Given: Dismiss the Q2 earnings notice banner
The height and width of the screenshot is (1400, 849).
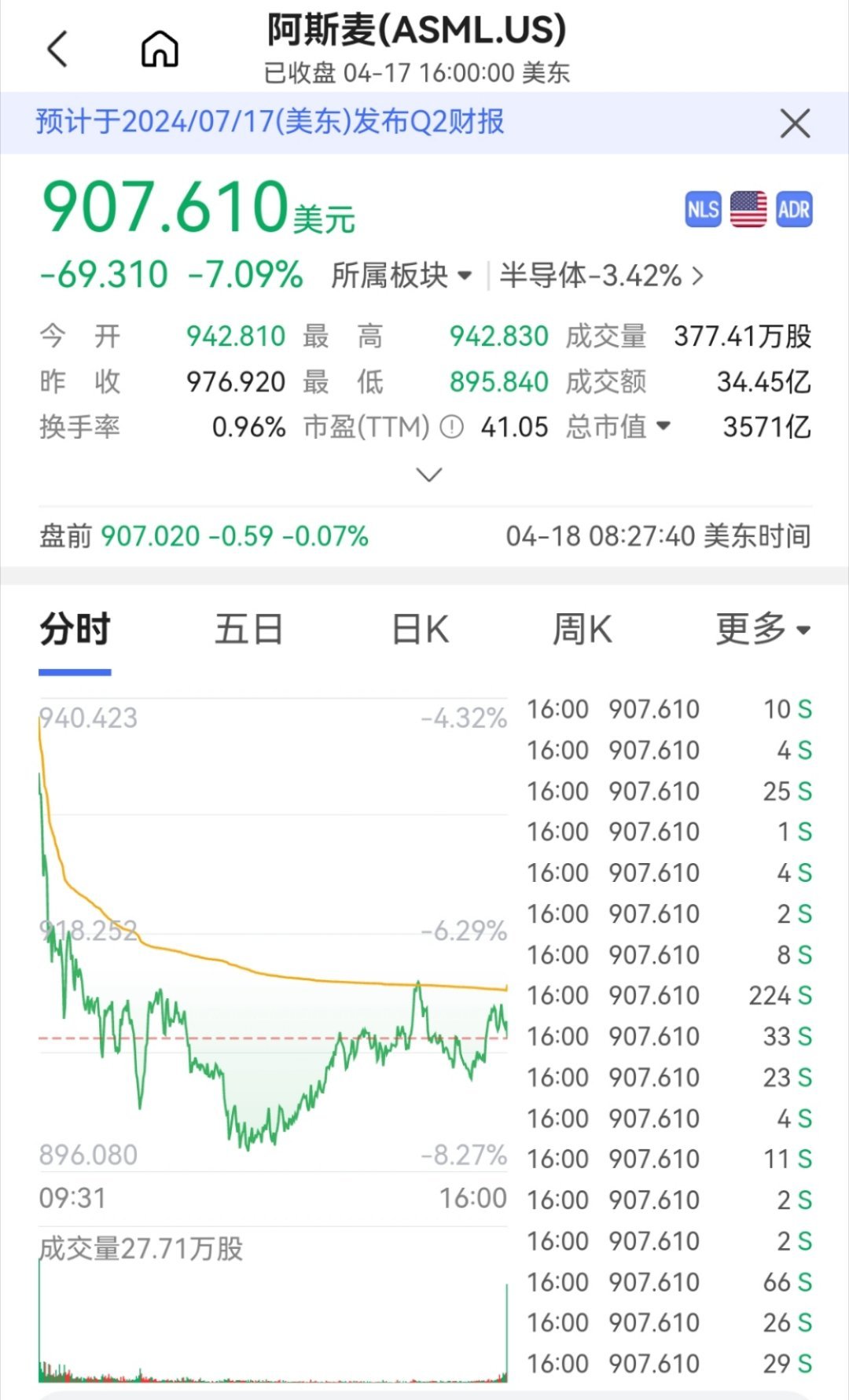Looking at the screenshot, I should (796, 123).
